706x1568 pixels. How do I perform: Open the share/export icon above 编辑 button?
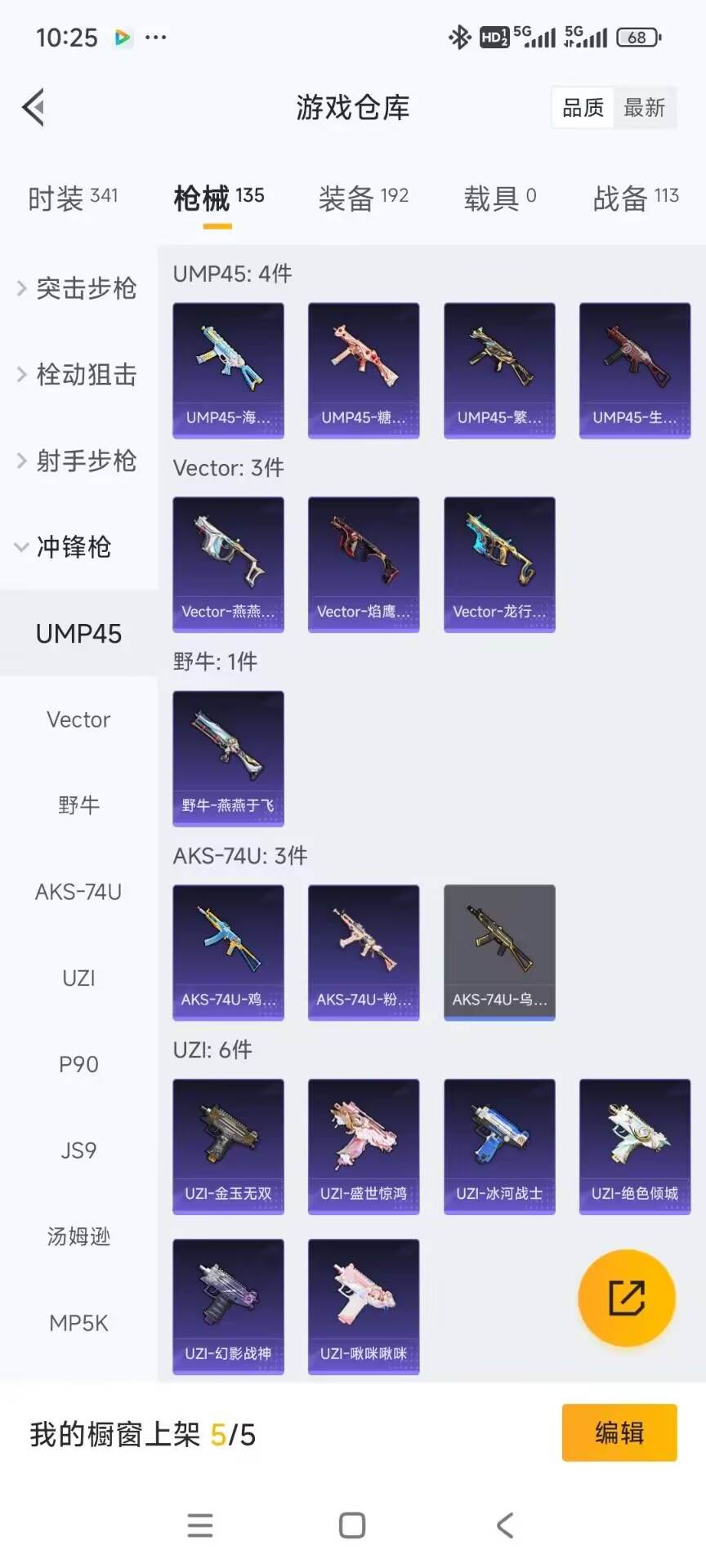626,1298
